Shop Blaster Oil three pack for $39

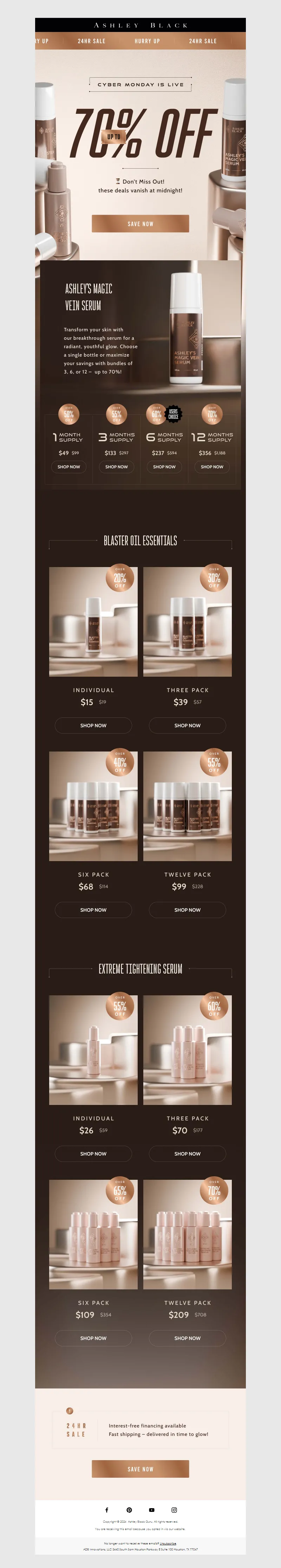(187, 725)
